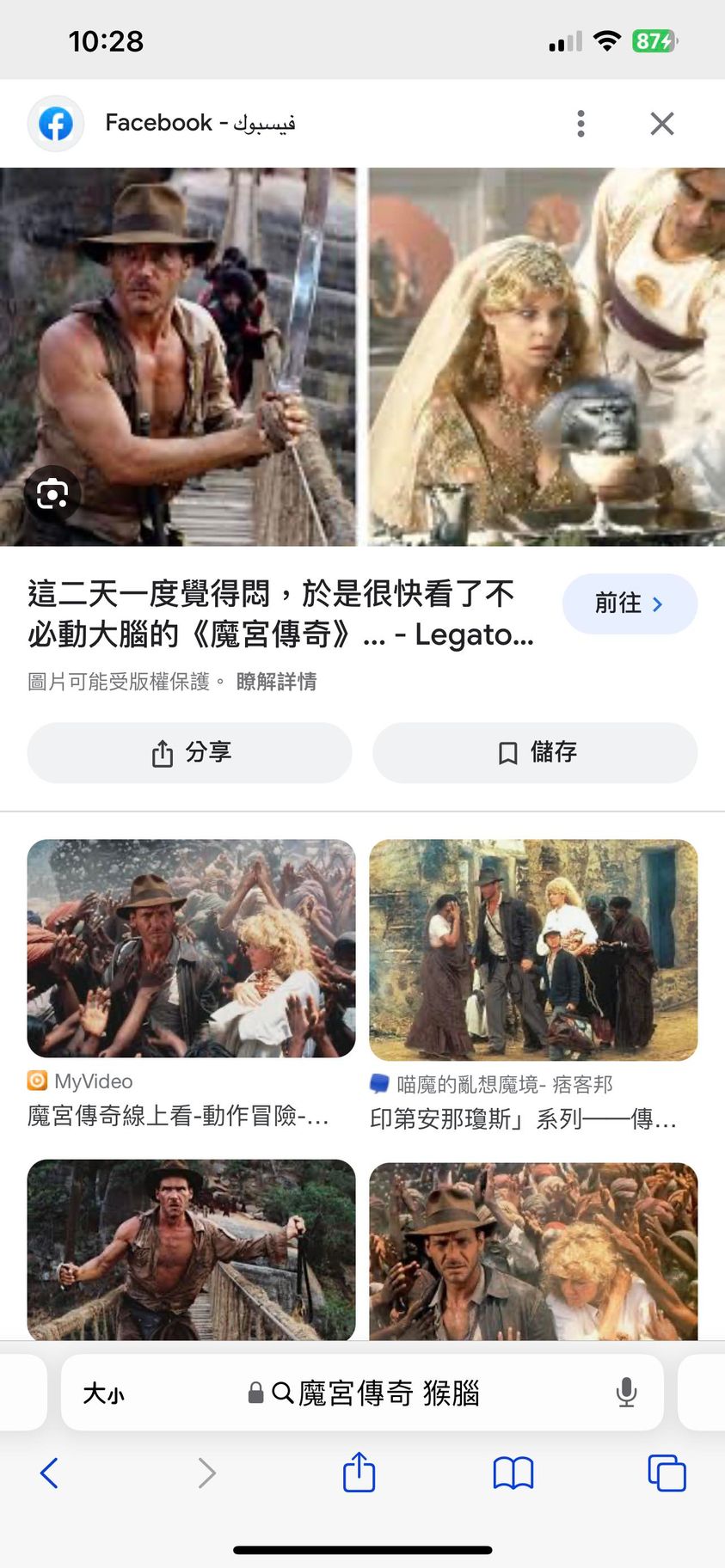The width and height of the screenshot is (725, 1568).
Task: Show all open Safari tabs
Action: (x=667, y=1473)
